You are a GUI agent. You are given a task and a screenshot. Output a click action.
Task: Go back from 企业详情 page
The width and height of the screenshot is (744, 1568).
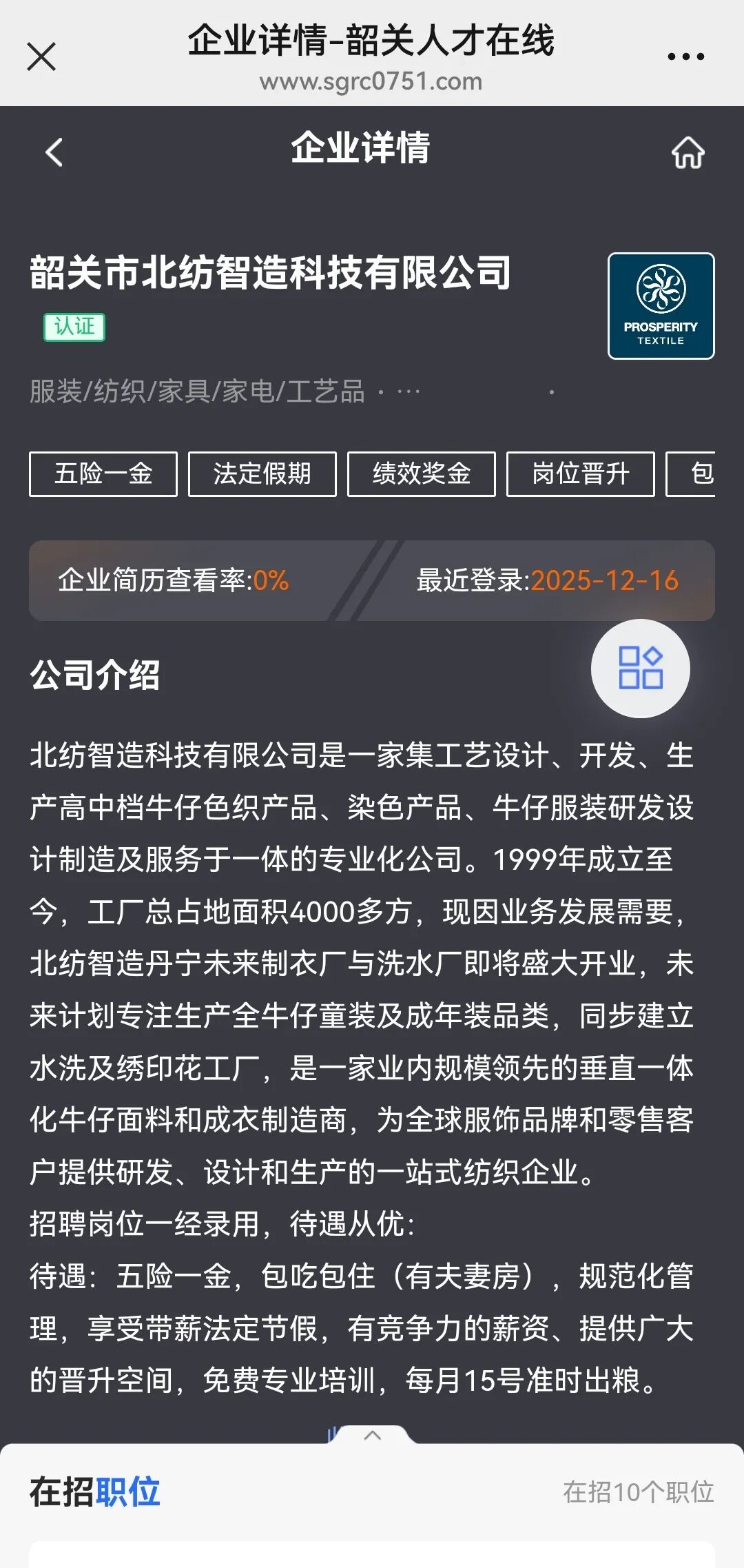click(x=54, y=152)
